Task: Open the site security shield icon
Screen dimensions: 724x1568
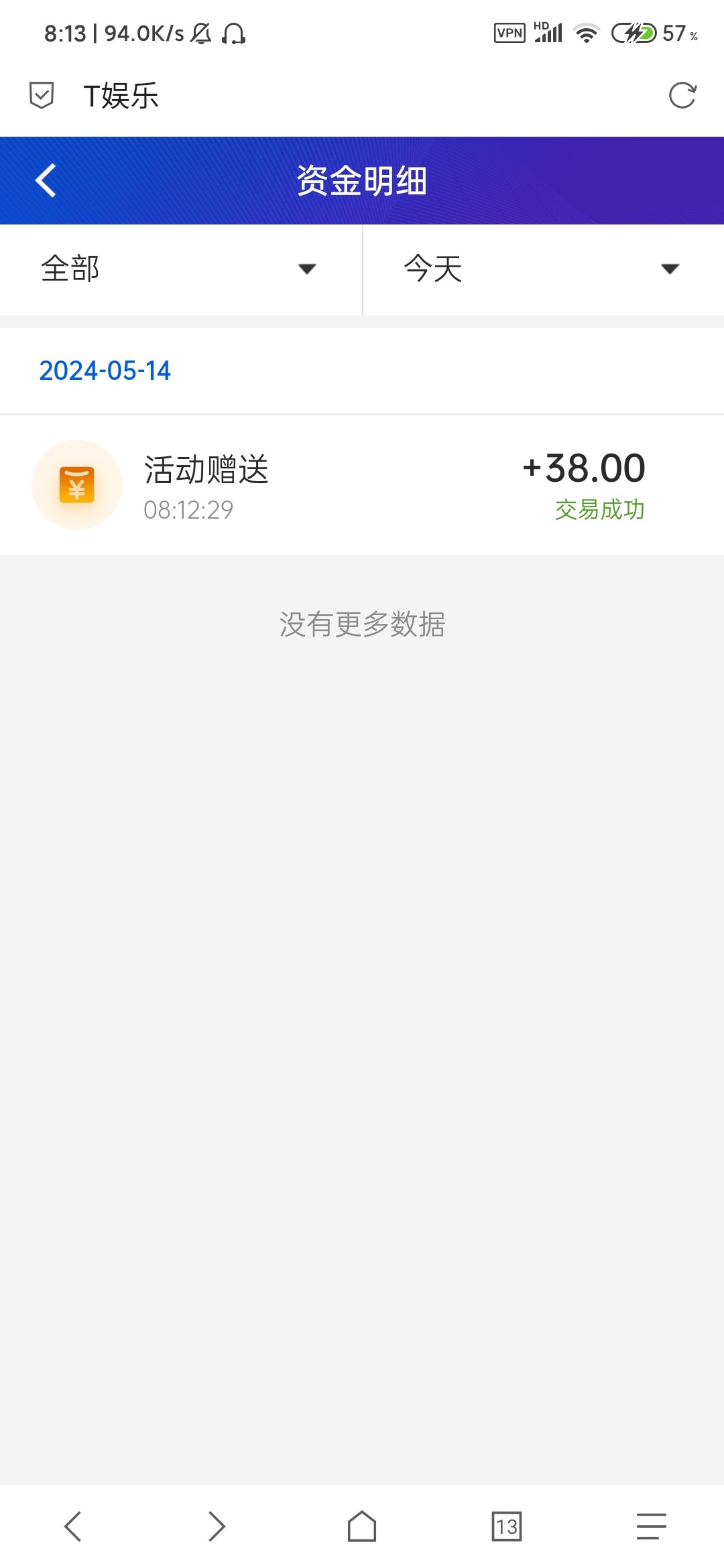Action: click(42, 96)
